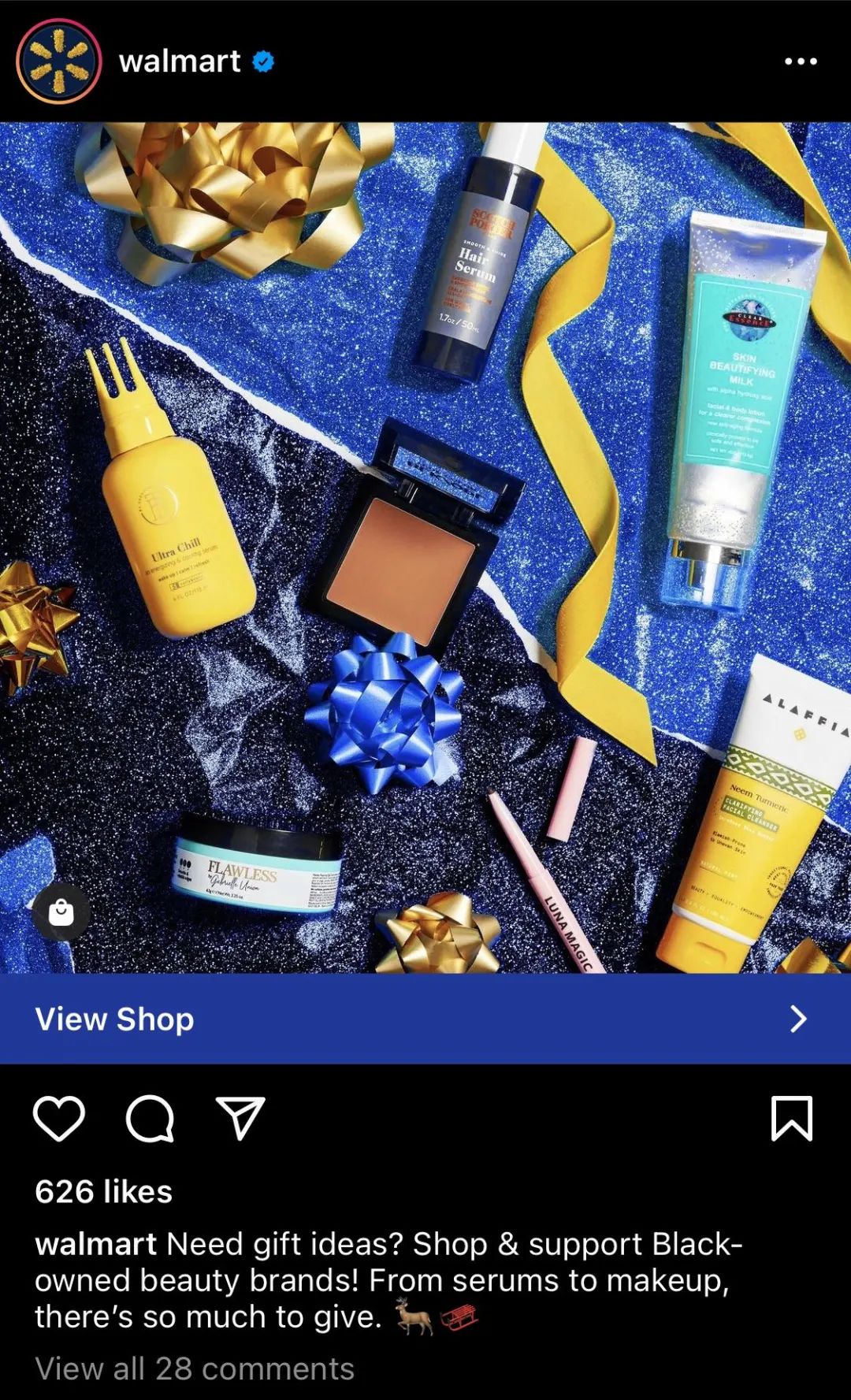The image size is (851, 1400).
Task: Like Walmart's post with the heart
Action: click(x=59, y=1118)
